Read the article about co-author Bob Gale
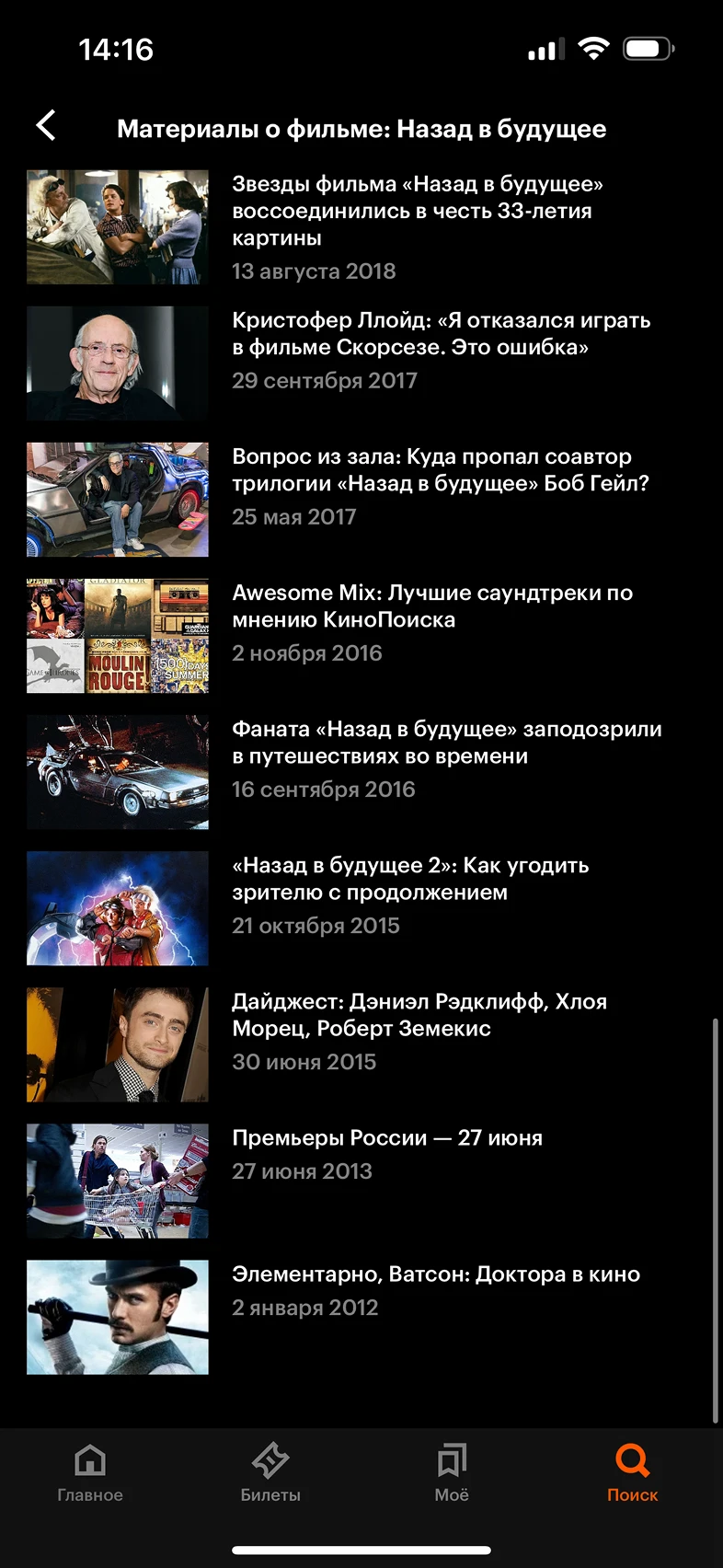 click(440, 470)
